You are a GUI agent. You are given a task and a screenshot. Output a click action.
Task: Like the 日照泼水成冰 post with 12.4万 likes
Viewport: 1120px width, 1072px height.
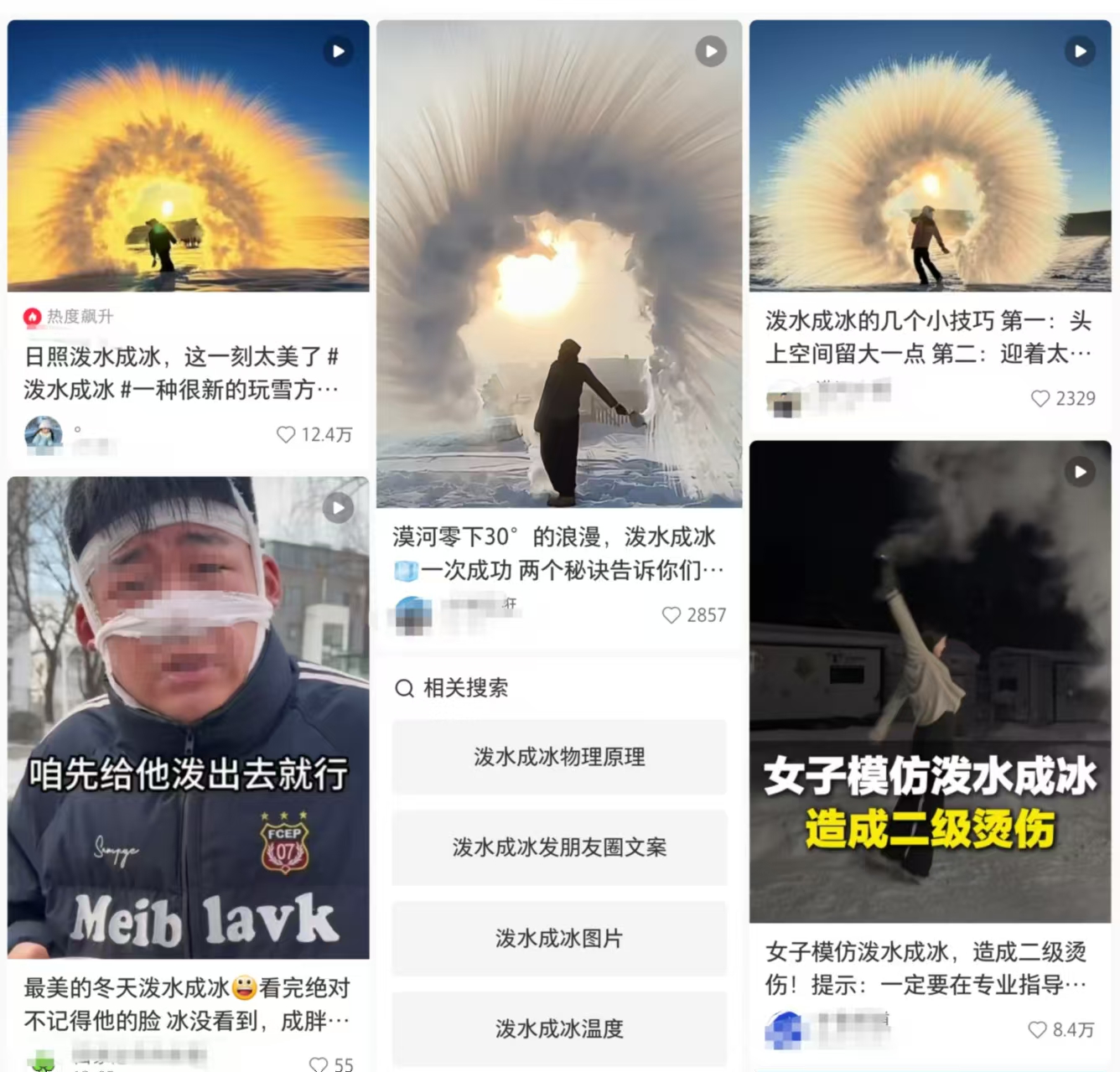286,434
